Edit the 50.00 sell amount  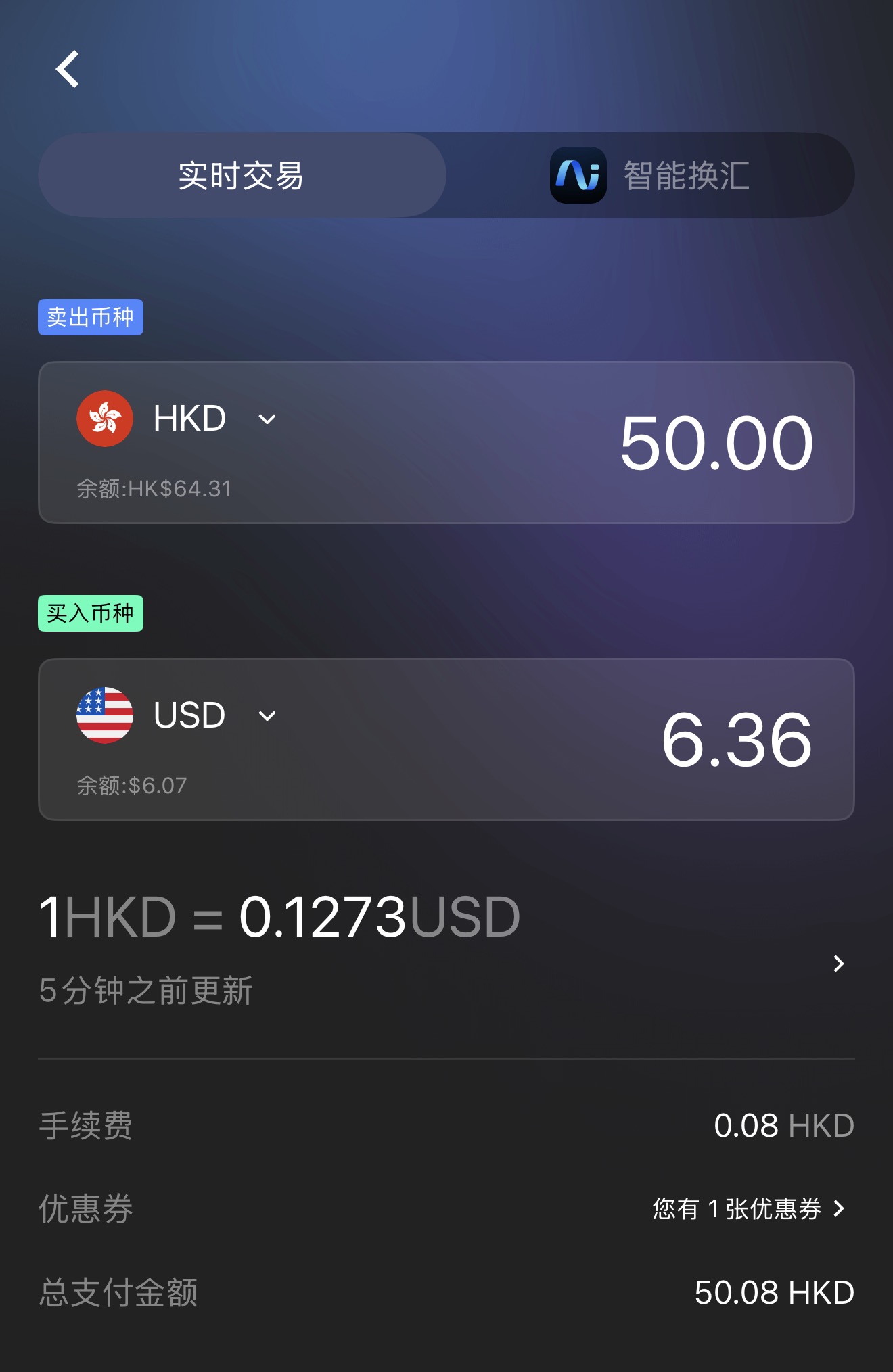coord(716,444)
